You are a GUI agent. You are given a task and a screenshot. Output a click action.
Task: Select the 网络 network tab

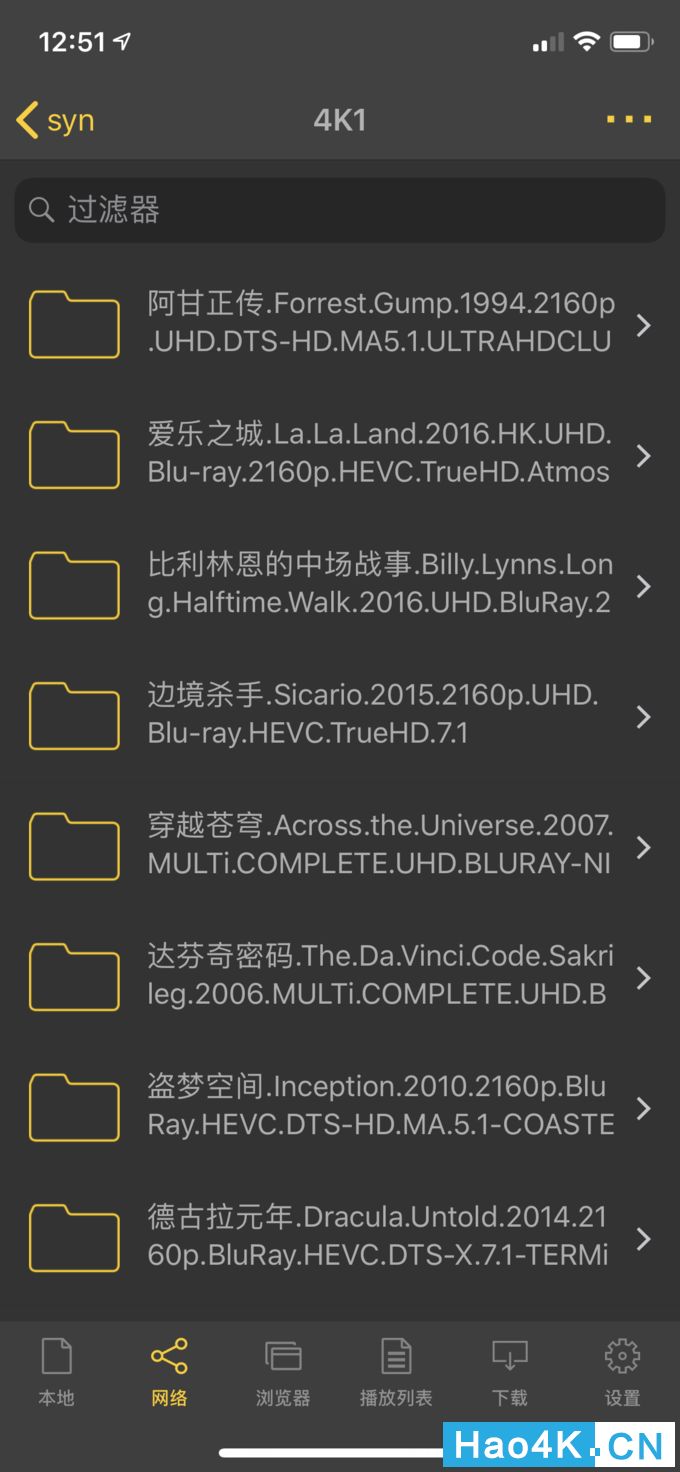[x=169, y=1372]
